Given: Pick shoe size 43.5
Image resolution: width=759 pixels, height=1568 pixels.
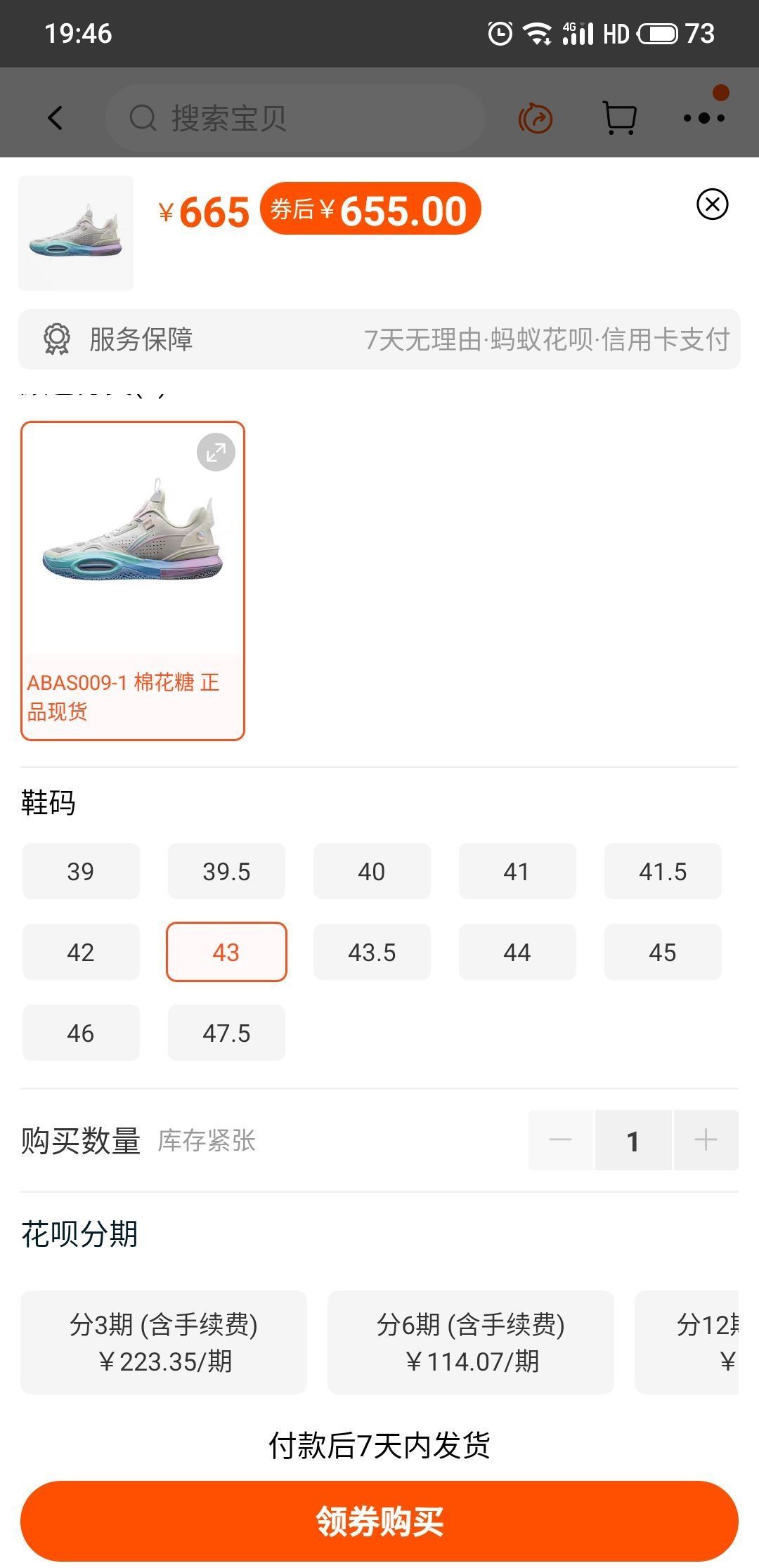Looking at the screenshot, I should point(372,952).
